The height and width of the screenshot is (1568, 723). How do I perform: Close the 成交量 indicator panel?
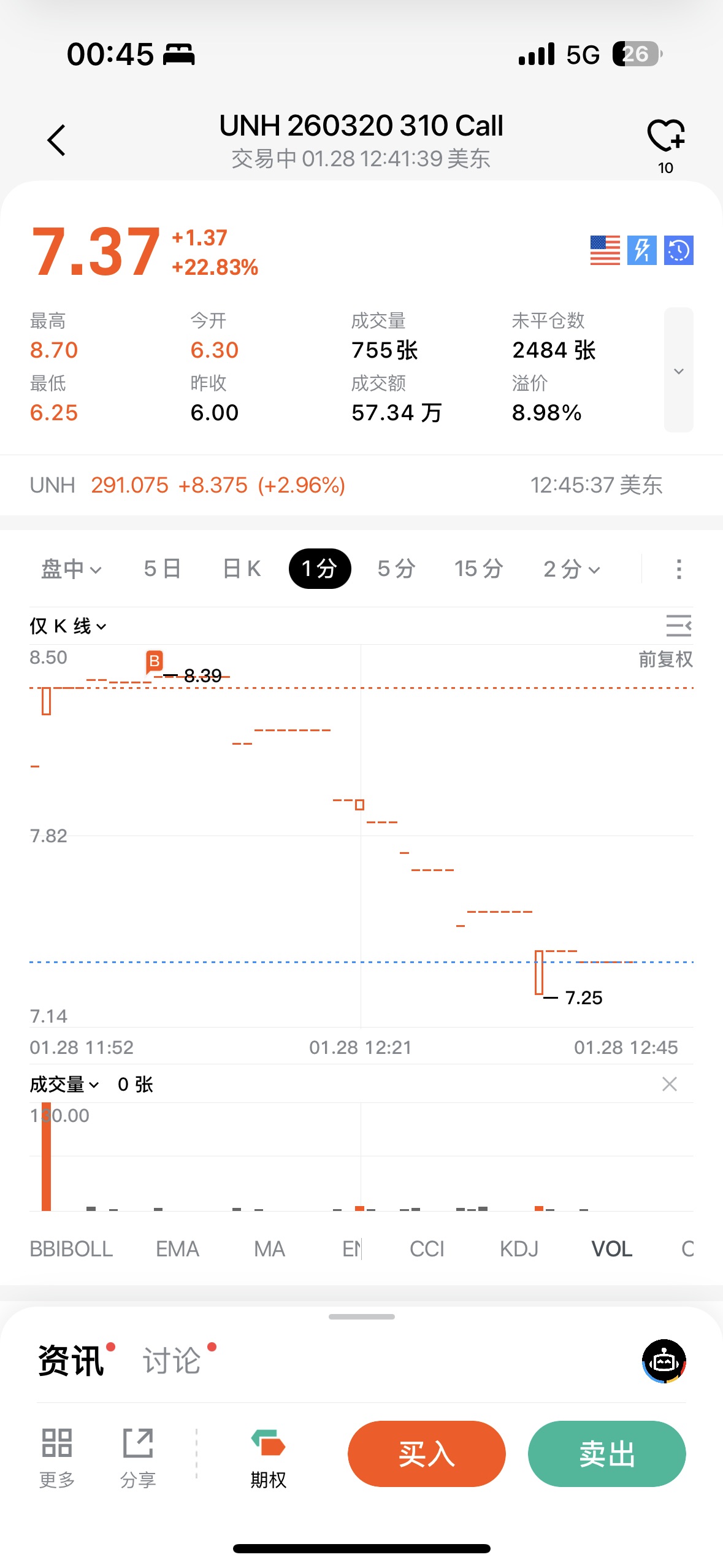[669, 1084]
